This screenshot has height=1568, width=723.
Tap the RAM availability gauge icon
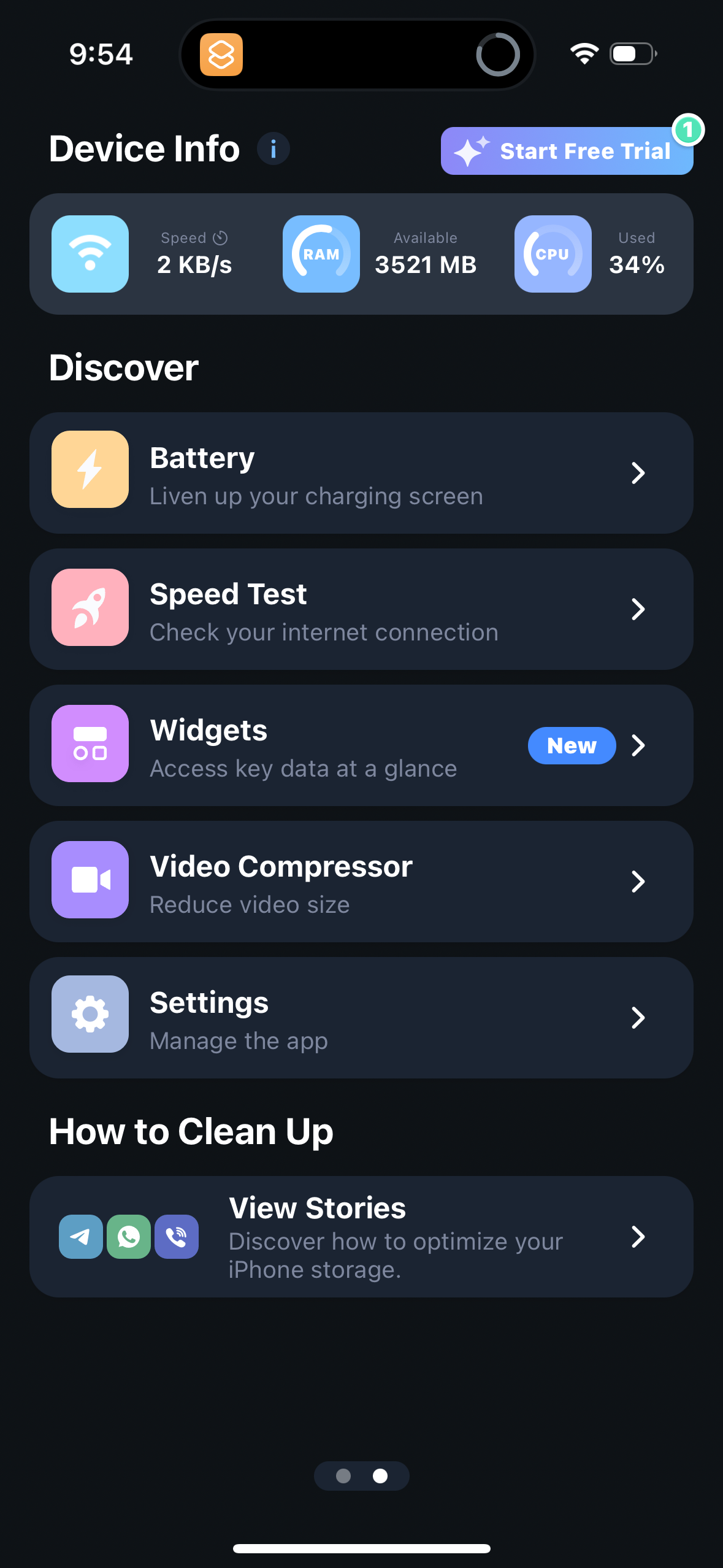coord(321,253)
